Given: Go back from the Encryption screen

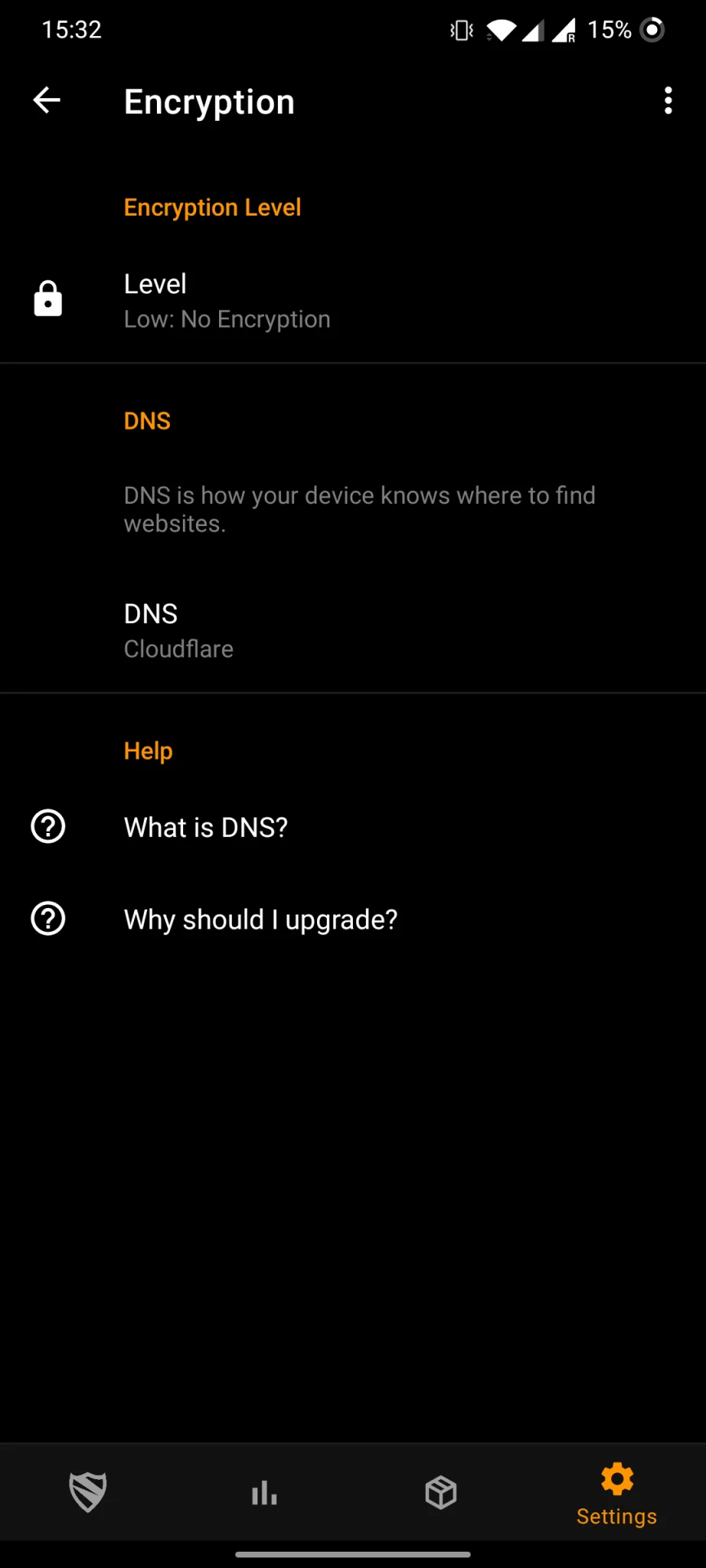Looking at the screenshot, I should tap(47, 100).
